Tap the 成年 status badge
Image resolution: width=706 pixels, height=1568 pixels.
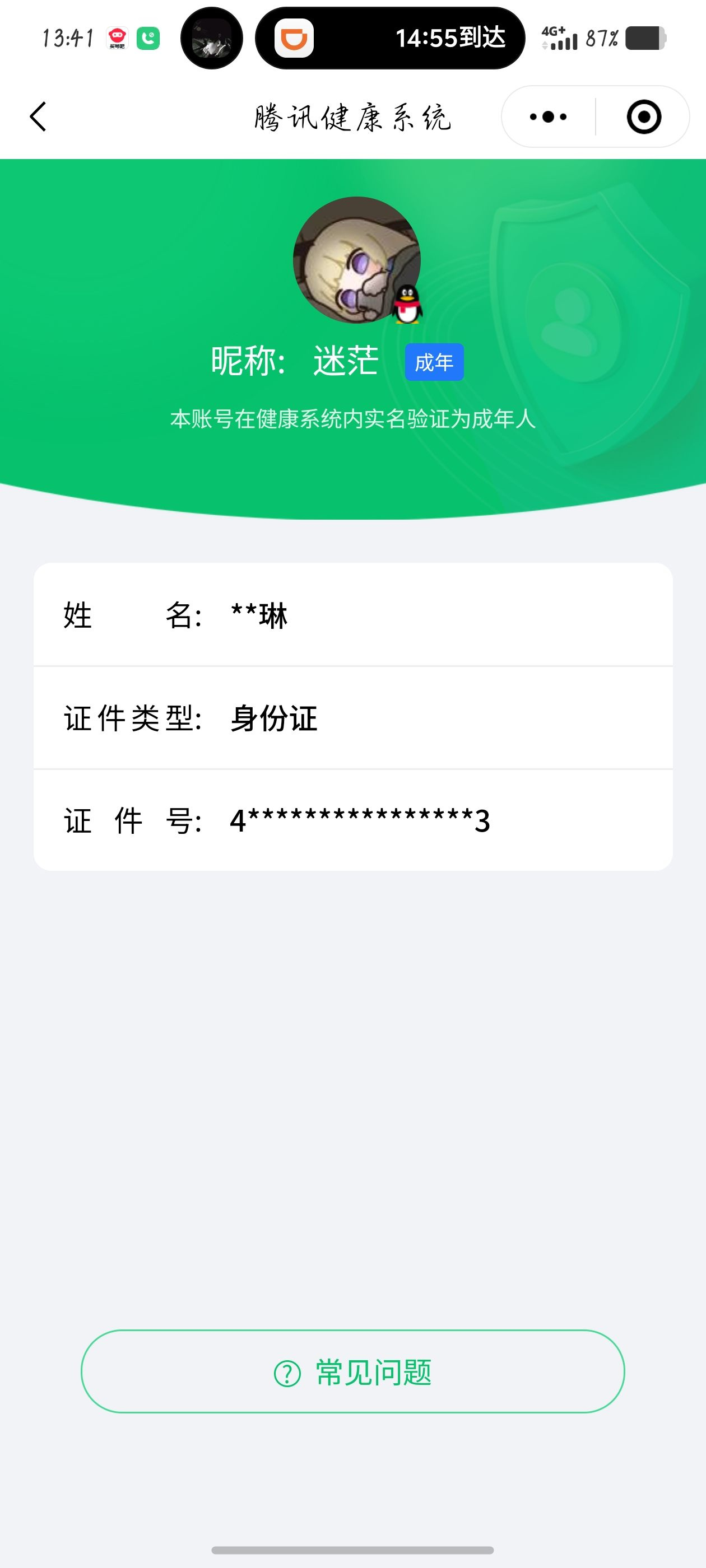coord(435,362)
